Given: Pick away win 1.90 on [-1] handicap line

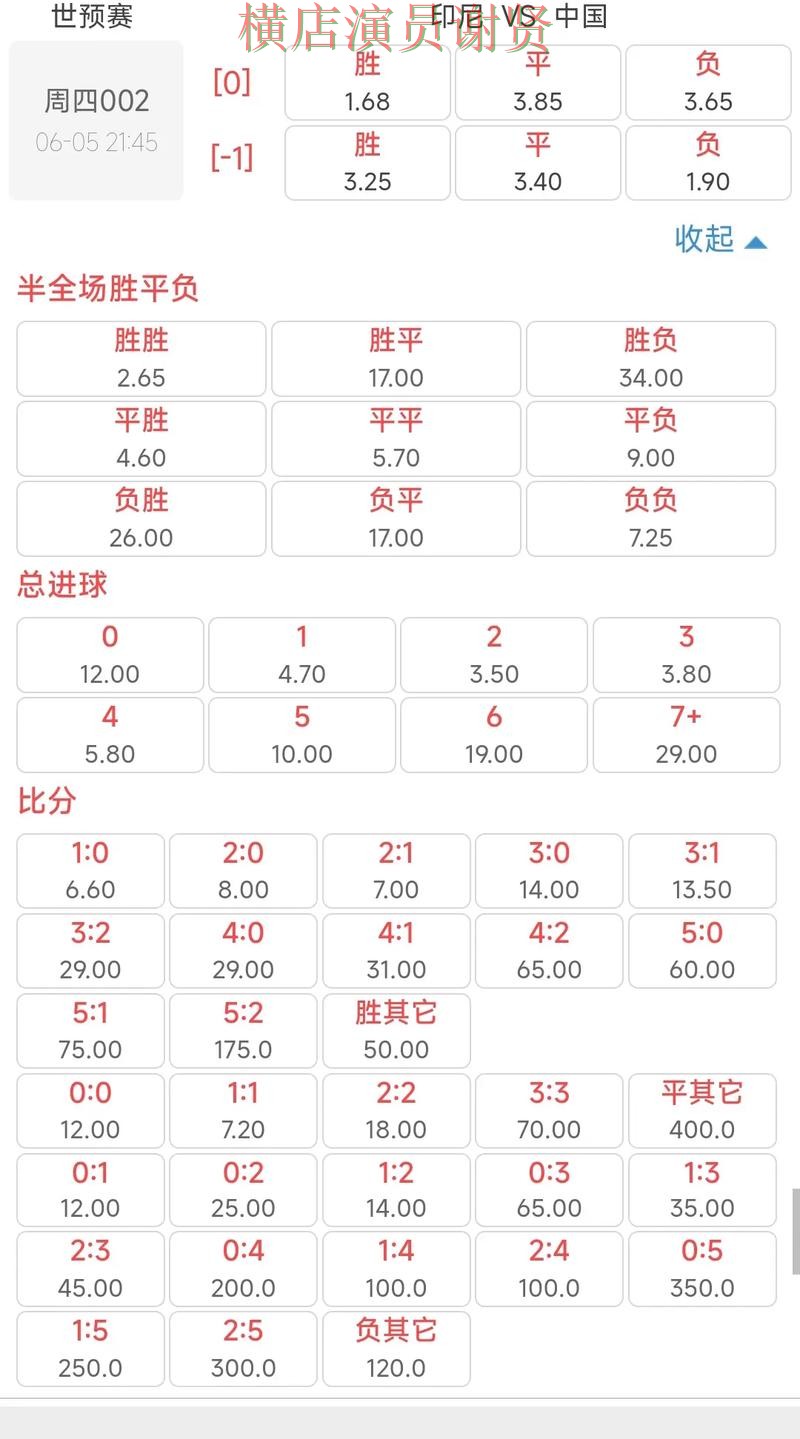Looking at the screenshot, I should pos(708,163).
